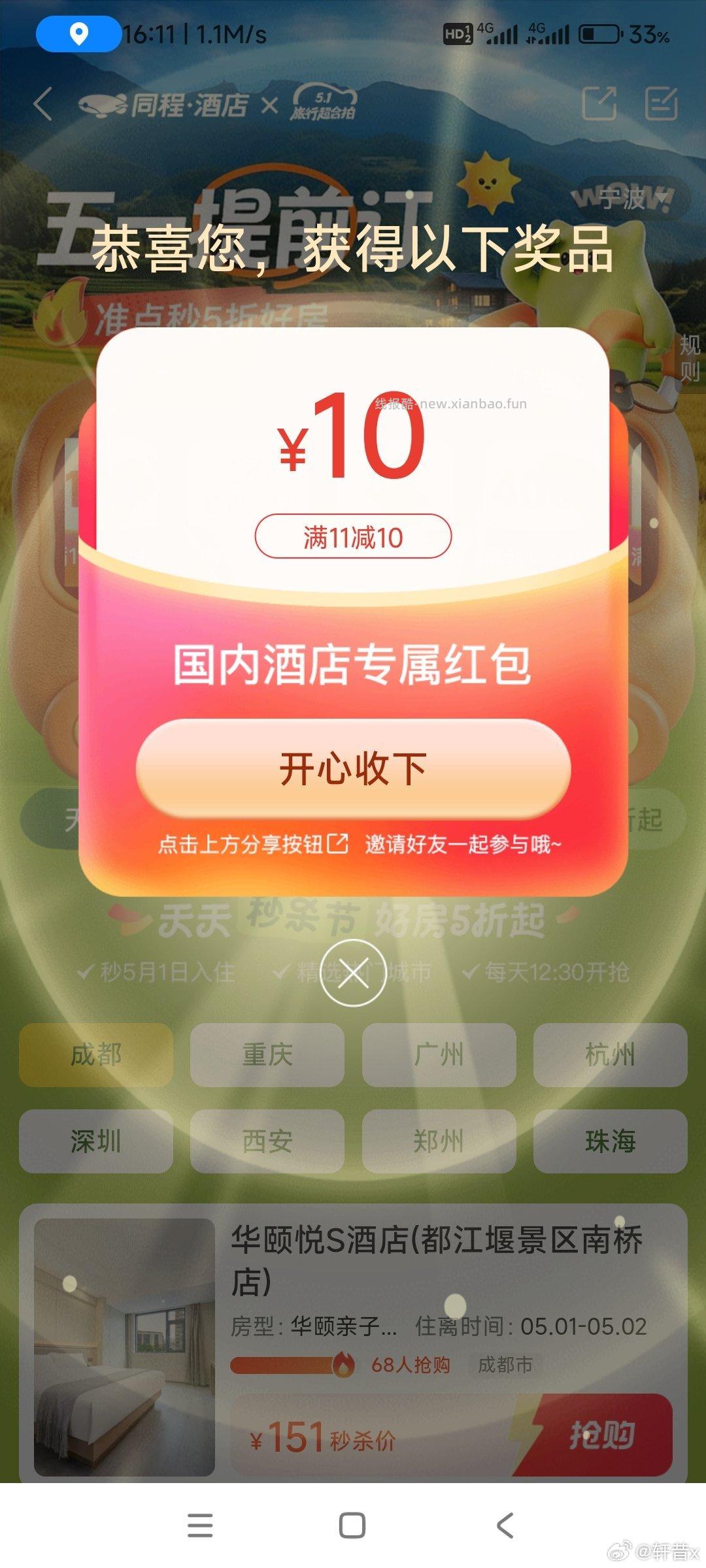Select the 珠海 city filter
Viewport: 706px width, 1568px height.
tap(609, 1141)
